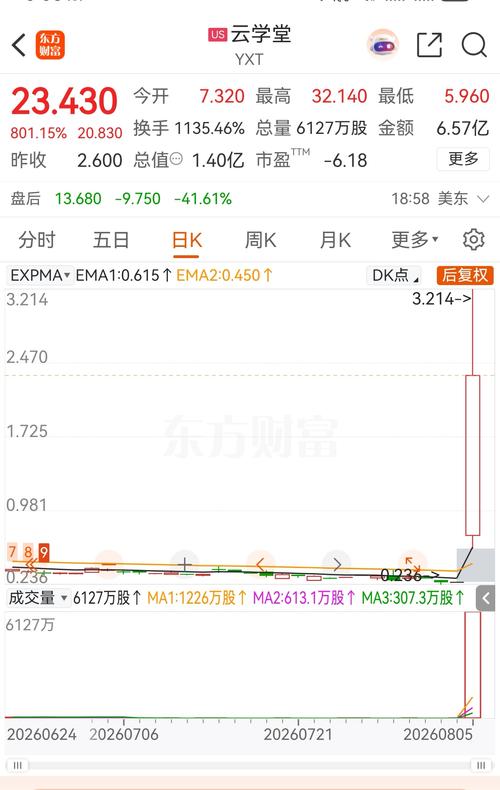Open chart settings gear

point(473,239)
